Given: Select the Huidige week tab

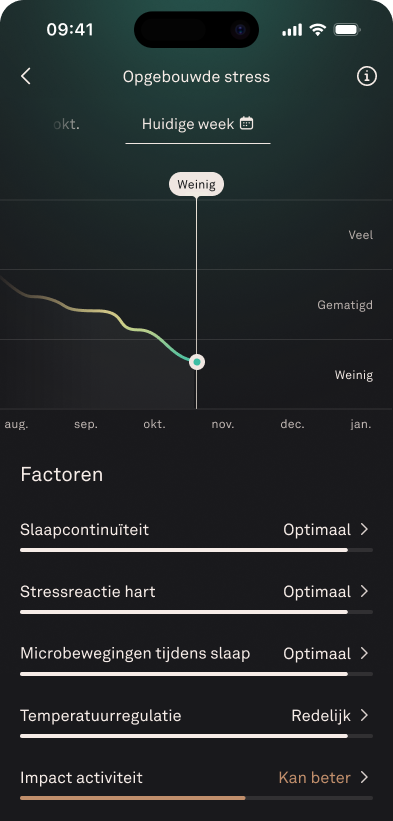Looking at the screenshot, I should 197,124.
